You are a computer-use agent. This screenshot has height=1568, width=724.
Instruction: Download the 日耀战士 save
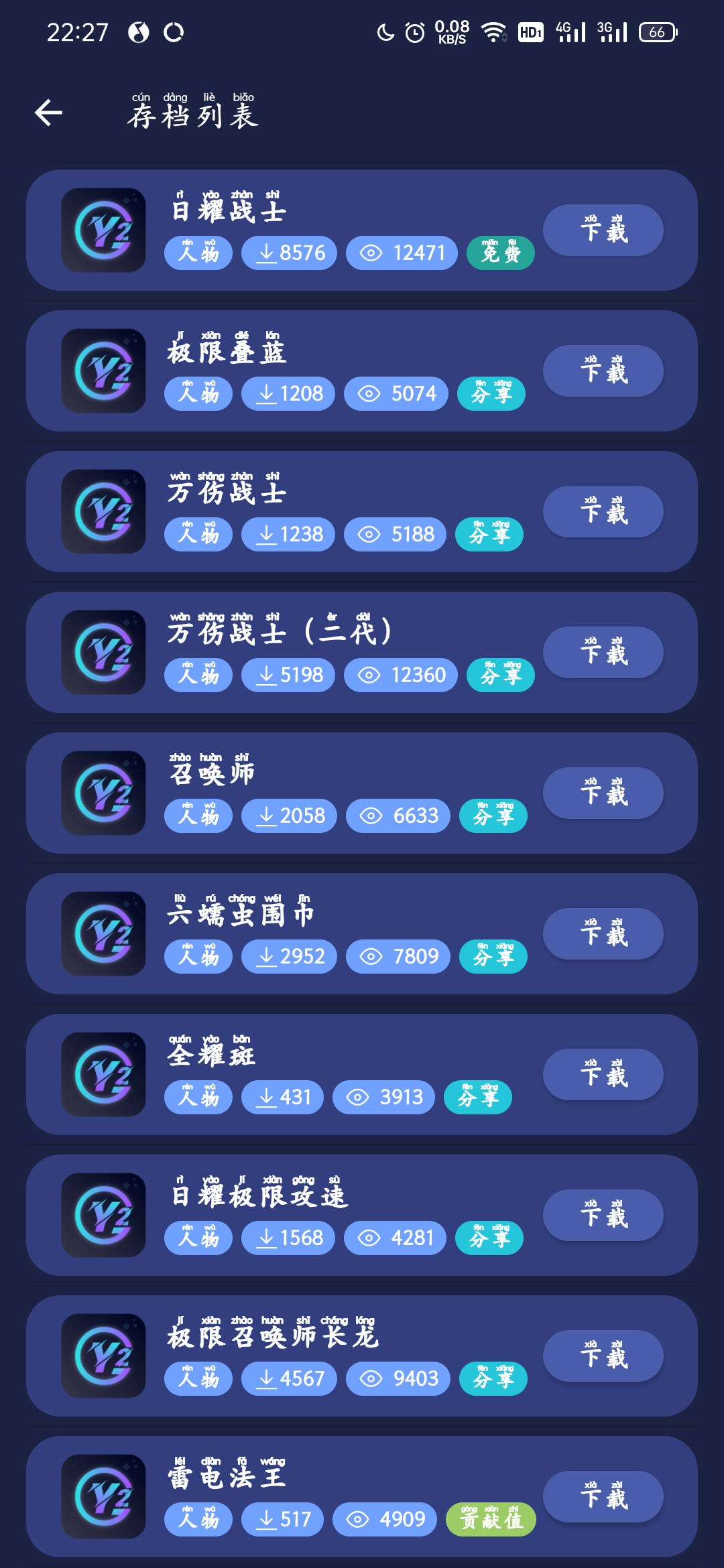603,231
